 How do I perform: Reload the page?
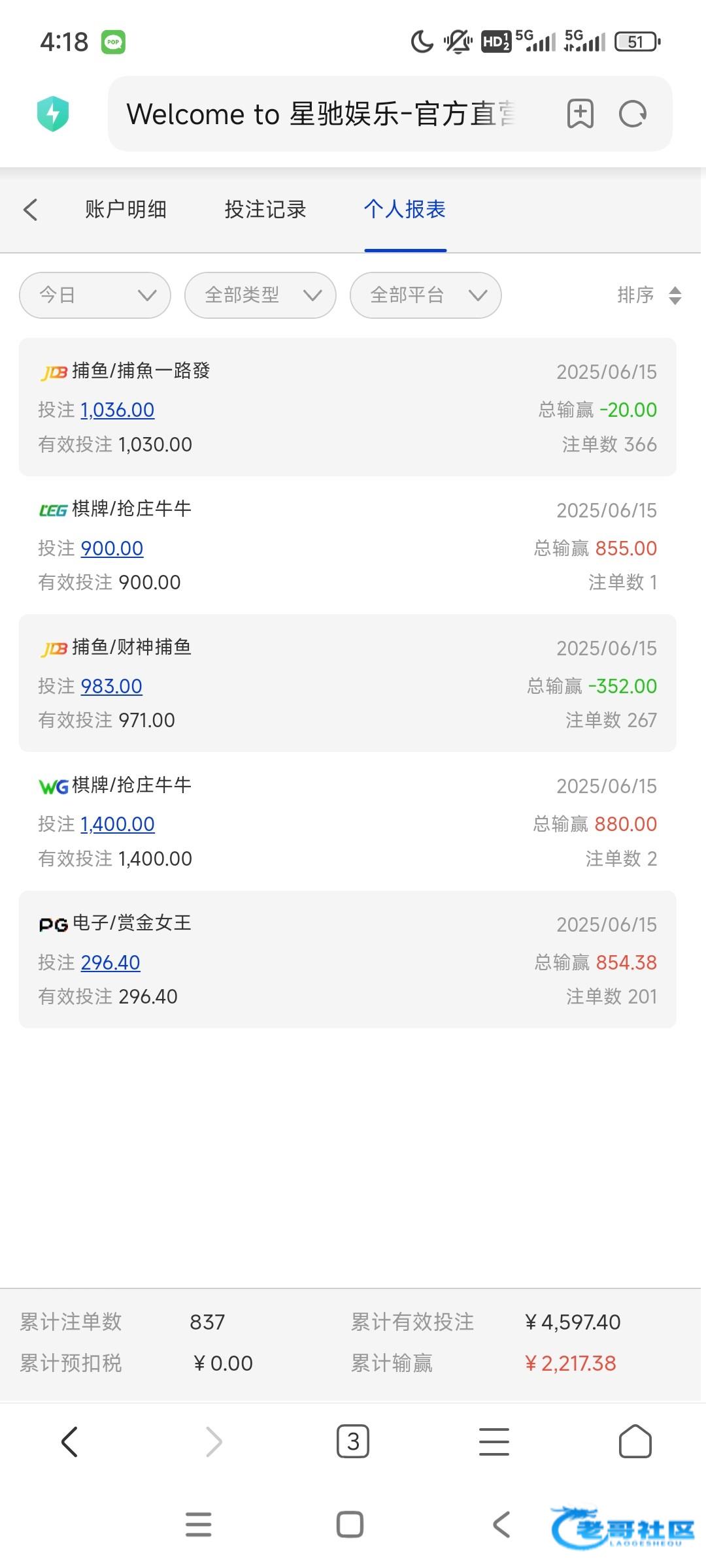click(633, 114)
